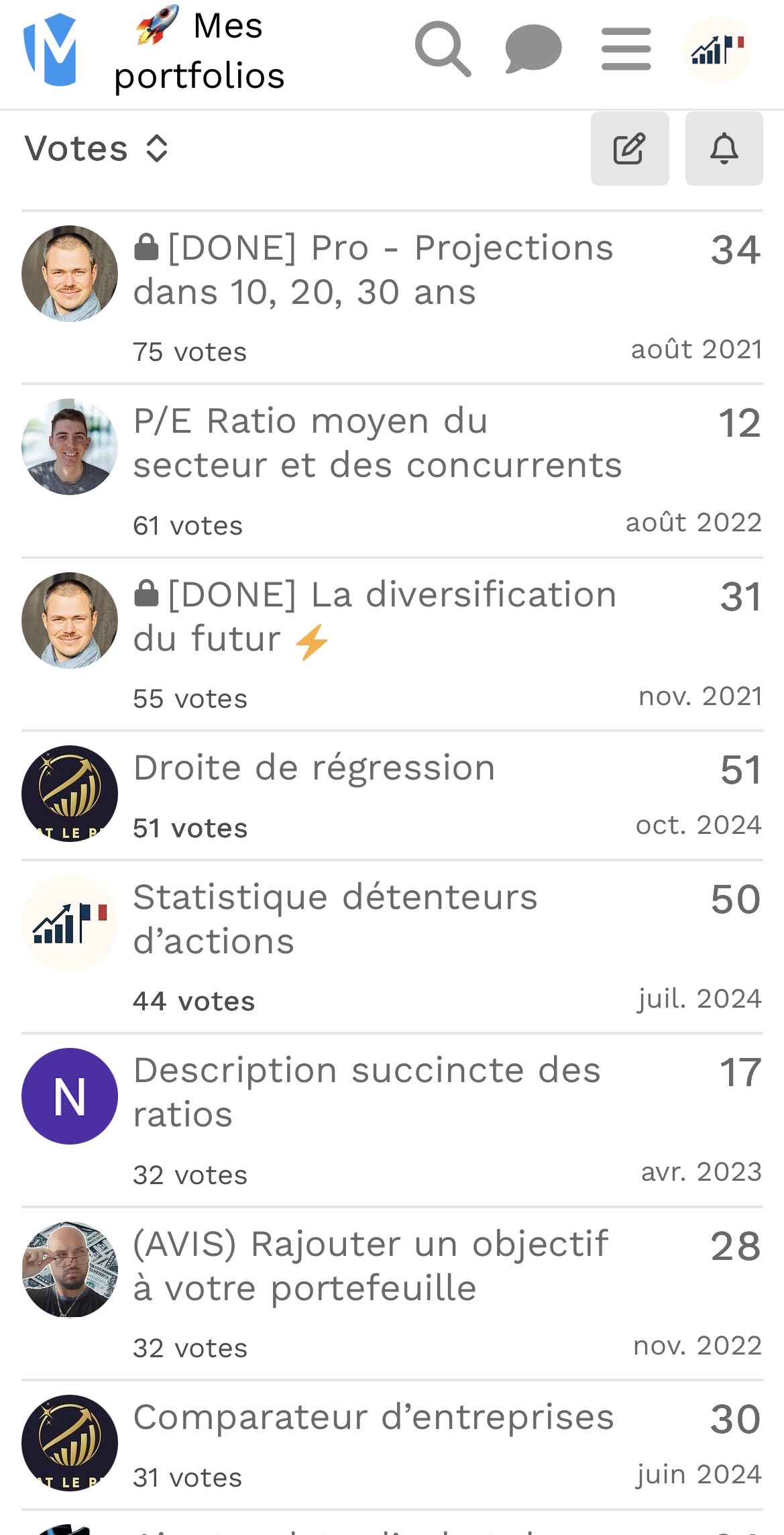Open the notification bell settings
784x1535 pixels.
tap(724, 148)
